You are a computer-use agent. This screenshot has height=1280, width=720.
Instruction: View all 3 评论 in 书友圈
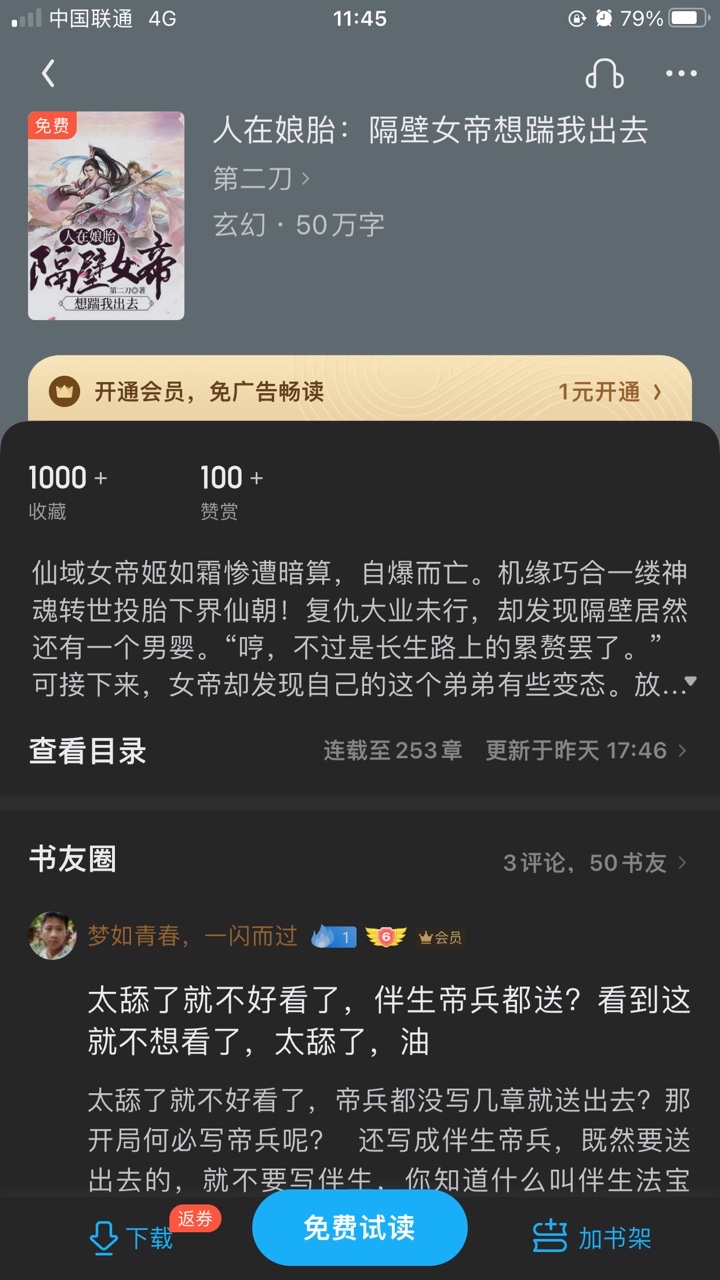pos(594,862)
